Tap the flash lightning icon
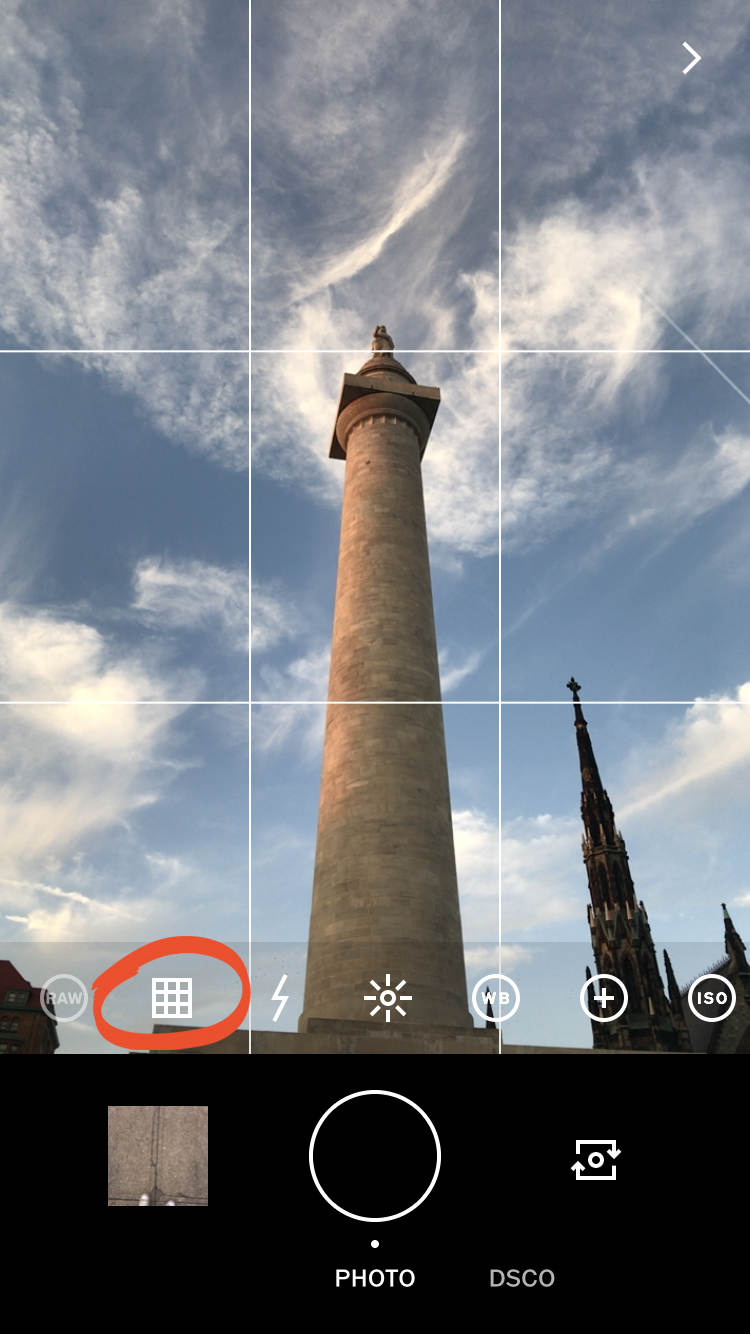 point(280,997)
